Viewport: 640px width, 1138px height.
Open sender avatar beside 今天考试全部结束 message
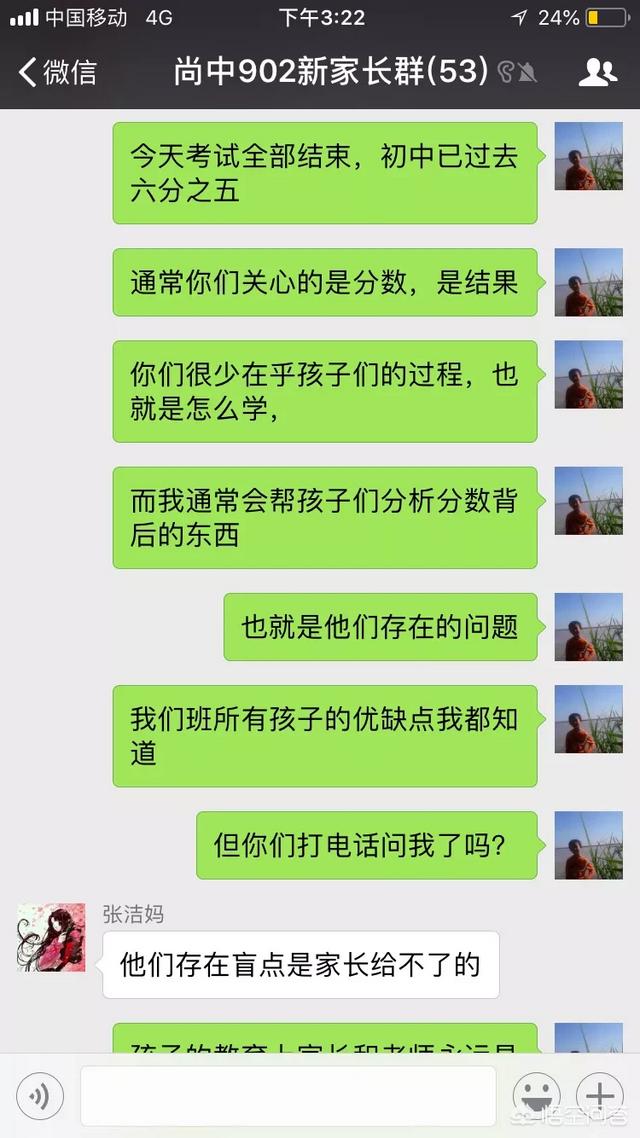coord(589,157)
